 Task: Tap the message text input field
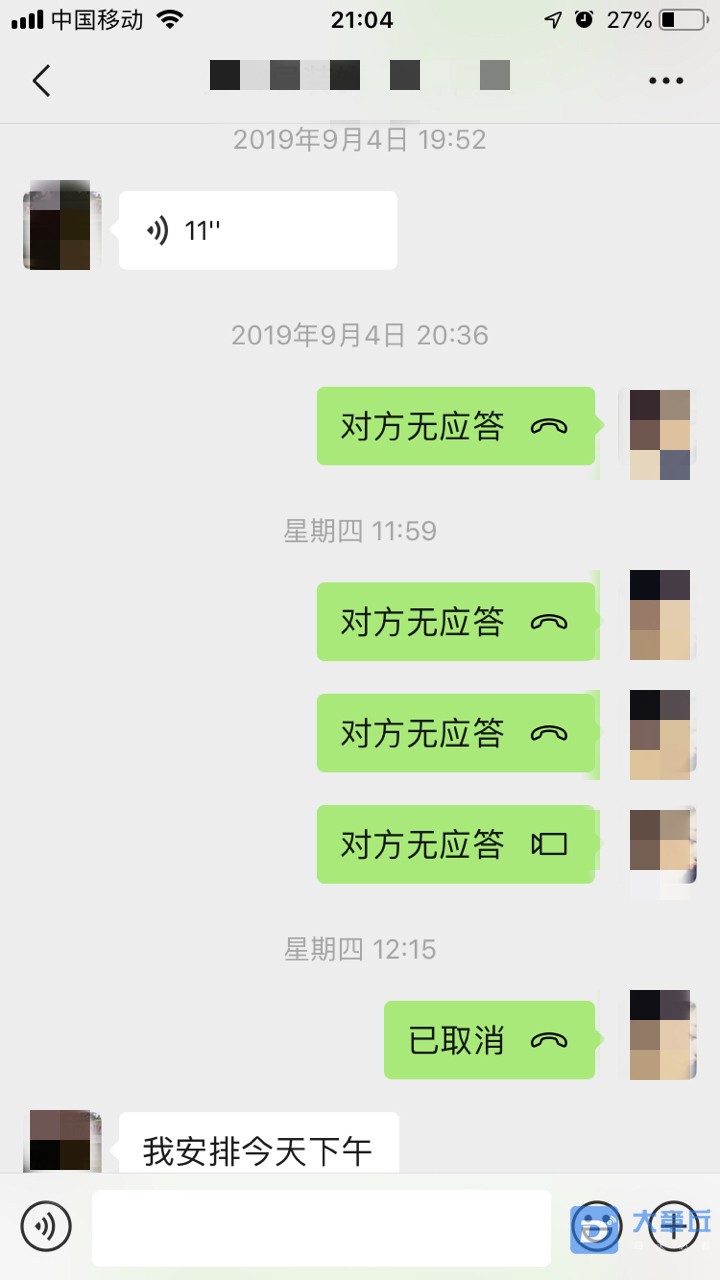coord(321,1227)
